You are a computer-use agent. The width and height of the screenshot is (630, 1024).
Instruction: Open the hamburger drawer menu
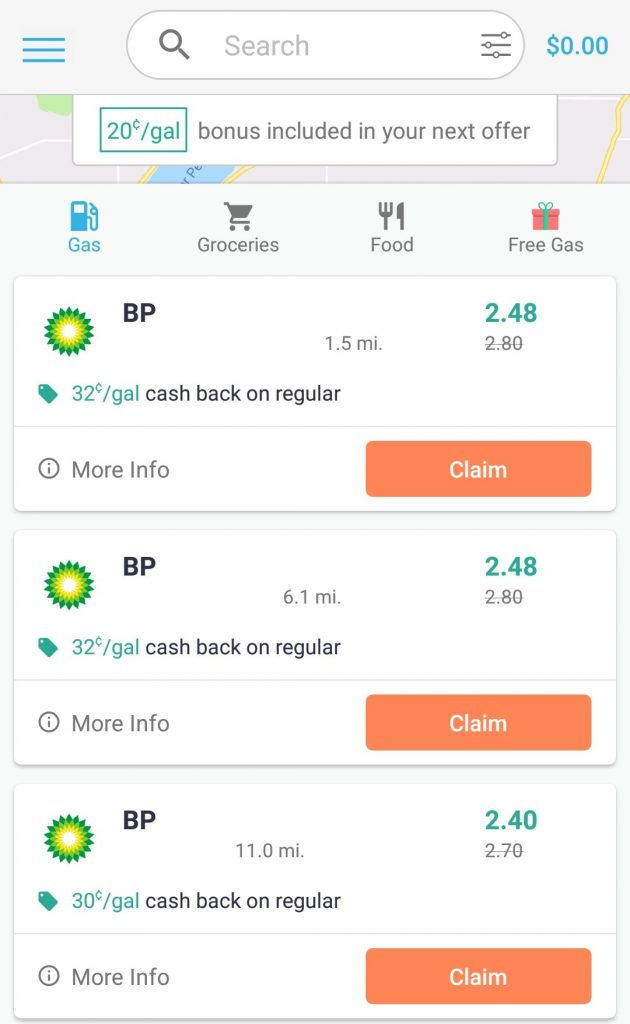pos(43,47)
